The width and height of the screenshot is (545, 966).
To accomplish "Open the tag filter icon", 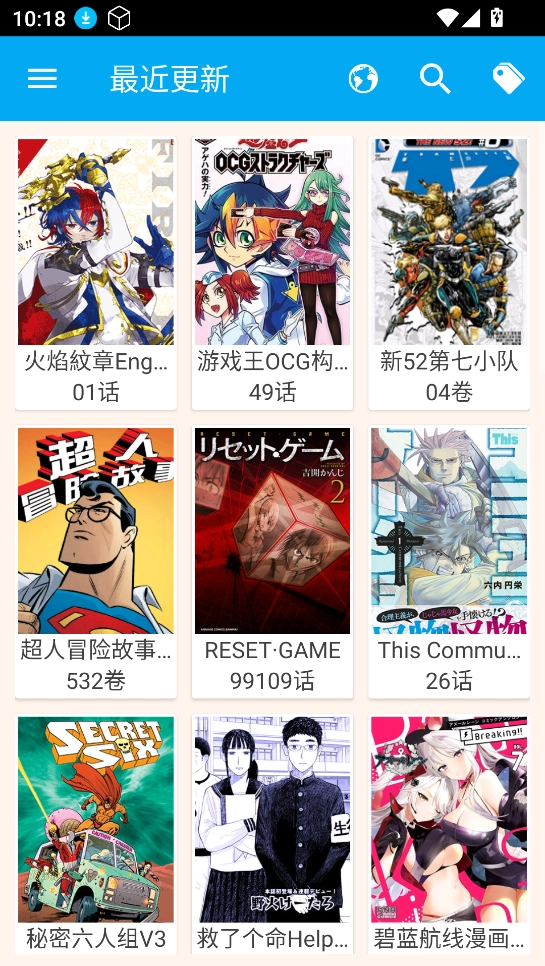I will (508, 79).
